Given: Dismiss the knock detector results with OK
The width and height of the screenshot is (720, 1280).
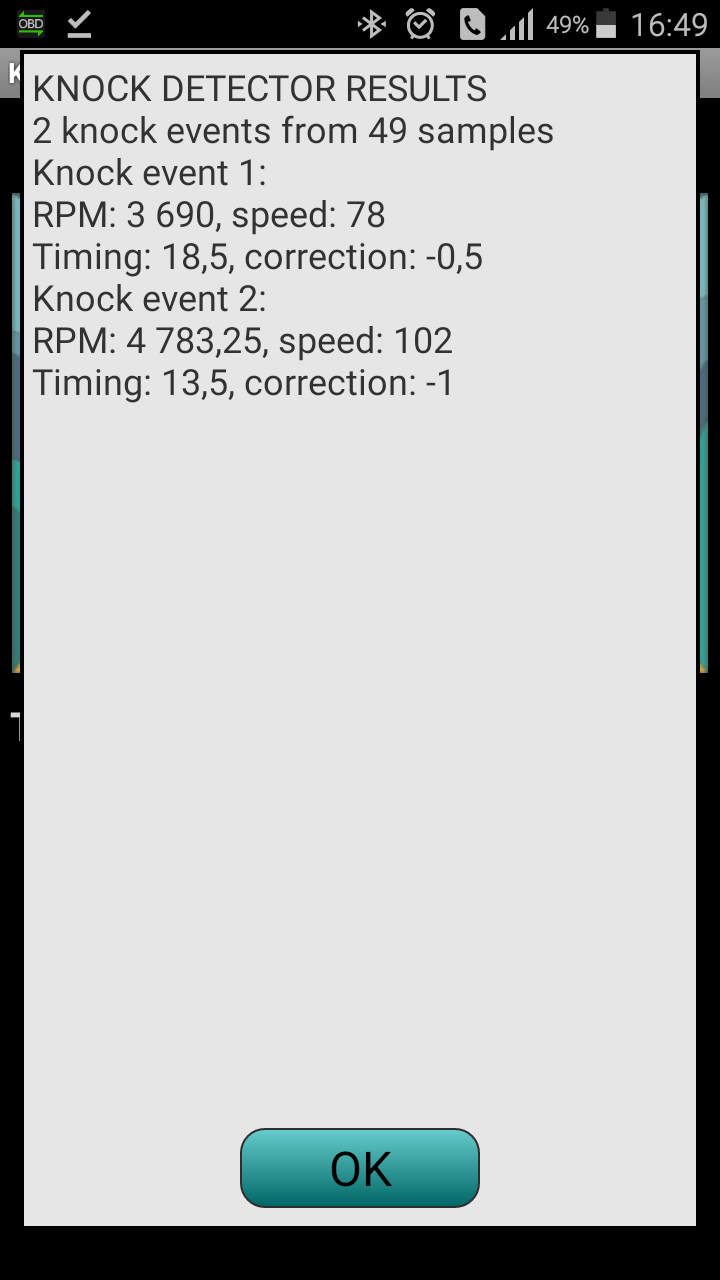Looking at the screenshot, I should coord(360,1168).
